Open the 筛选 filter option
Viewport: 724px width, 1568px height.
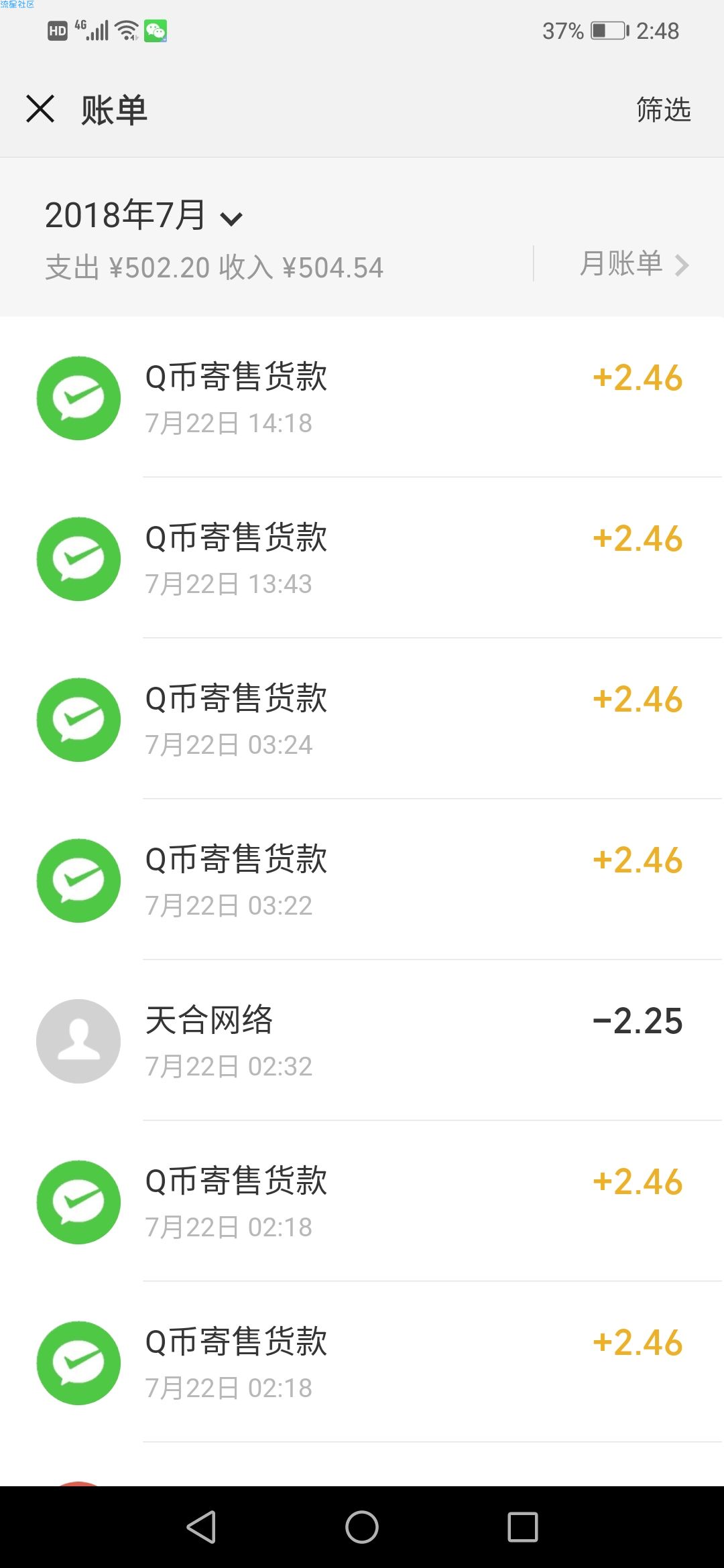point(662,109)
